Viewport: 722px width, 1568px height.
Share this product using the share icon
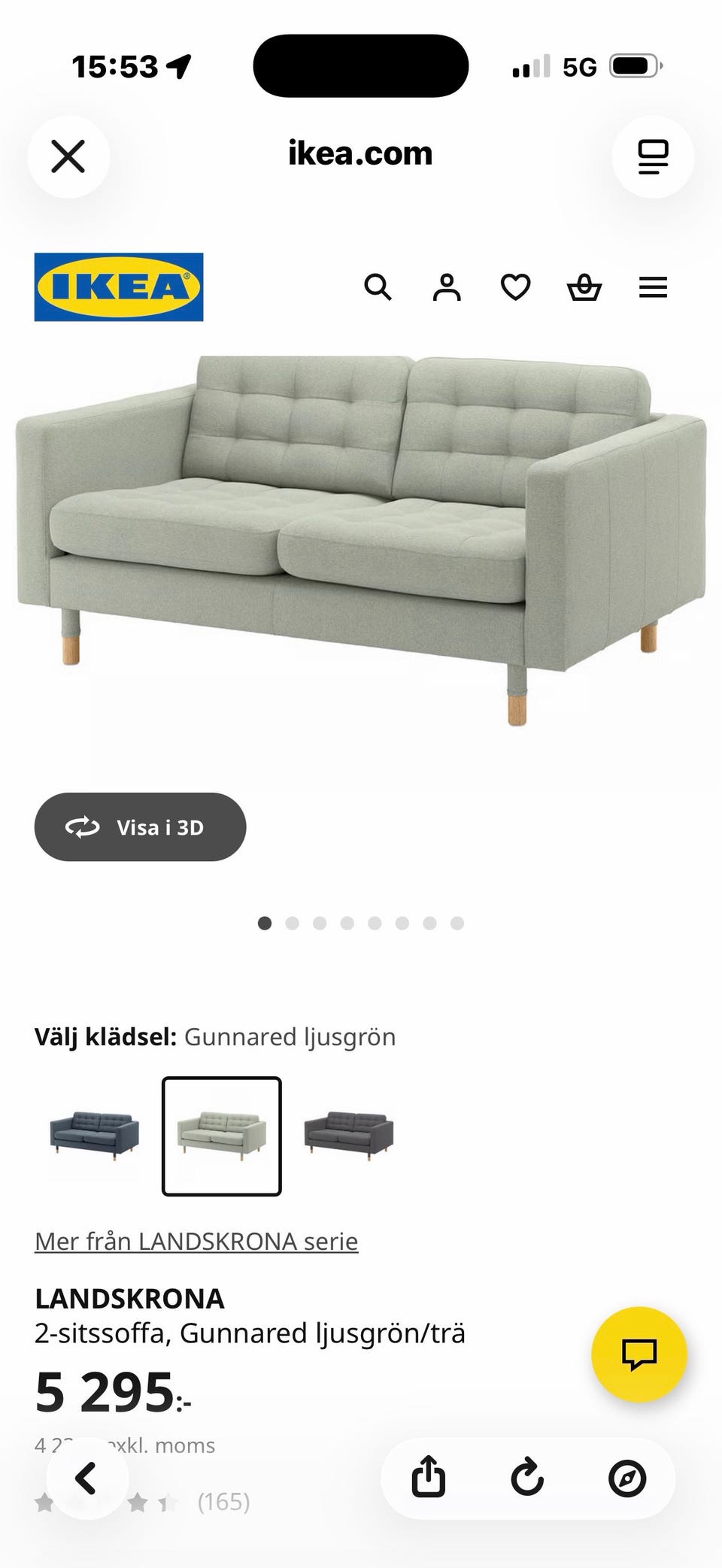428,1476
